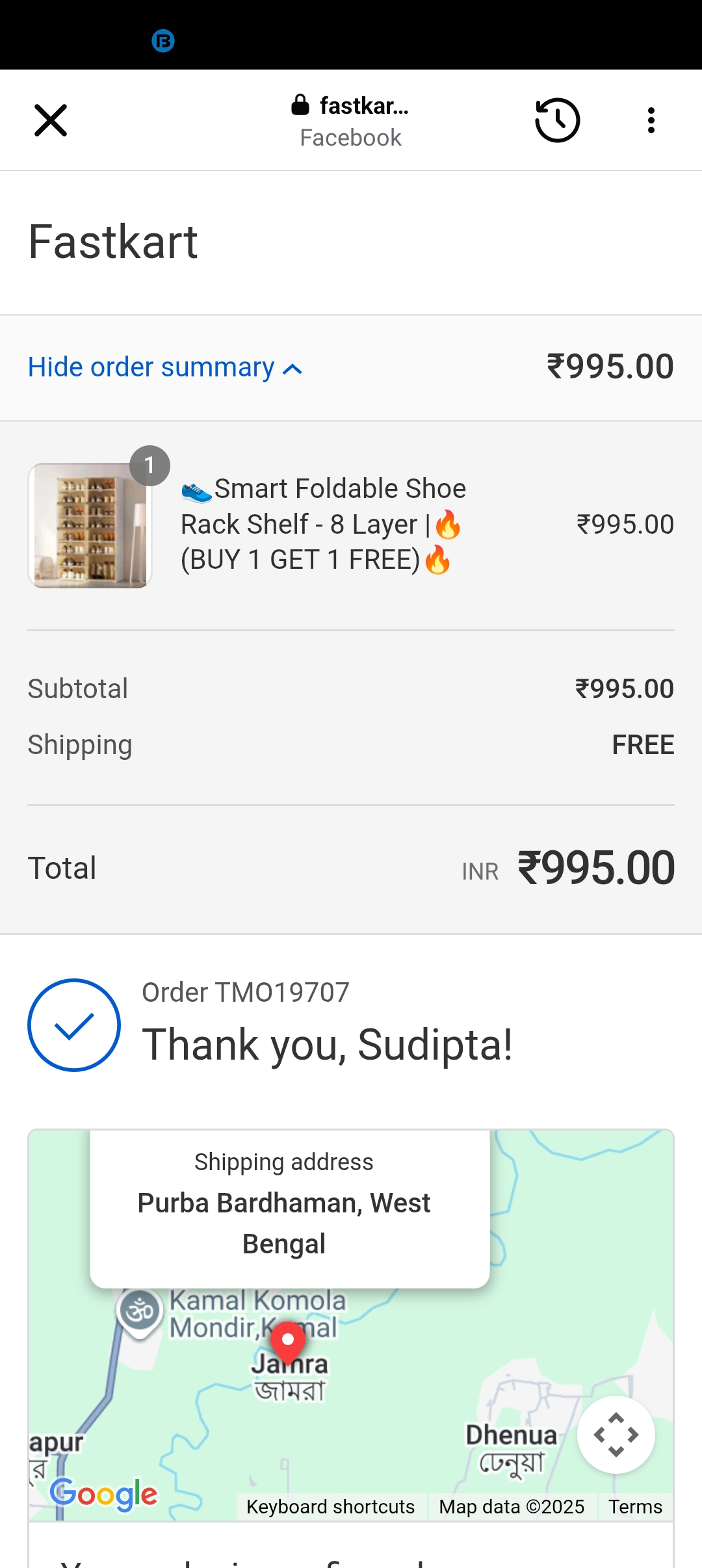Open the three-dot overflow menu
702x1568 pixels.
[x=651, y=120]
